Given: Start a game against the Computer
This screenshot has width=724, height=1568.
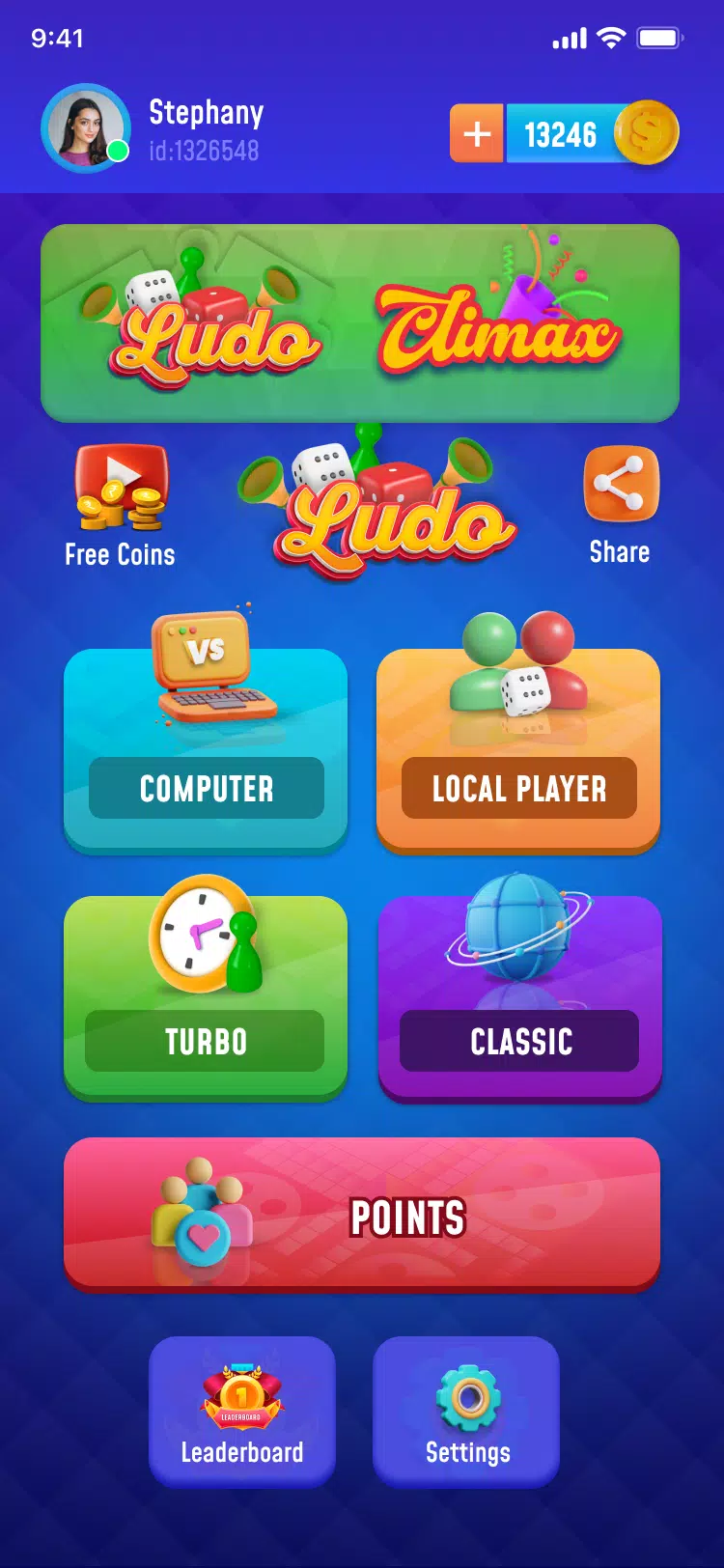Looking at the screenshot, I should 206,748.
